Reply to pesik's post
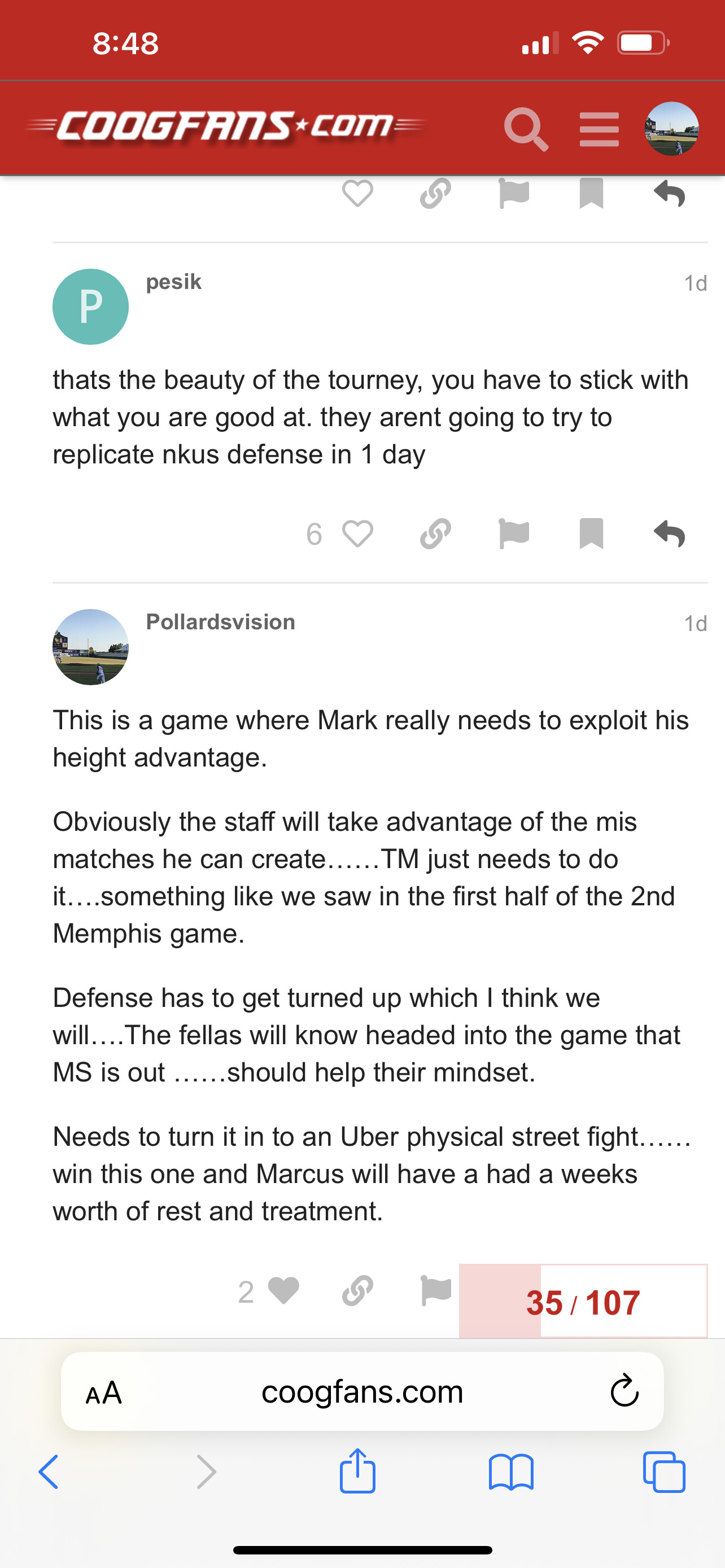Image resolution: width=725 pixels, height=1568 pixels. (669, 534)
